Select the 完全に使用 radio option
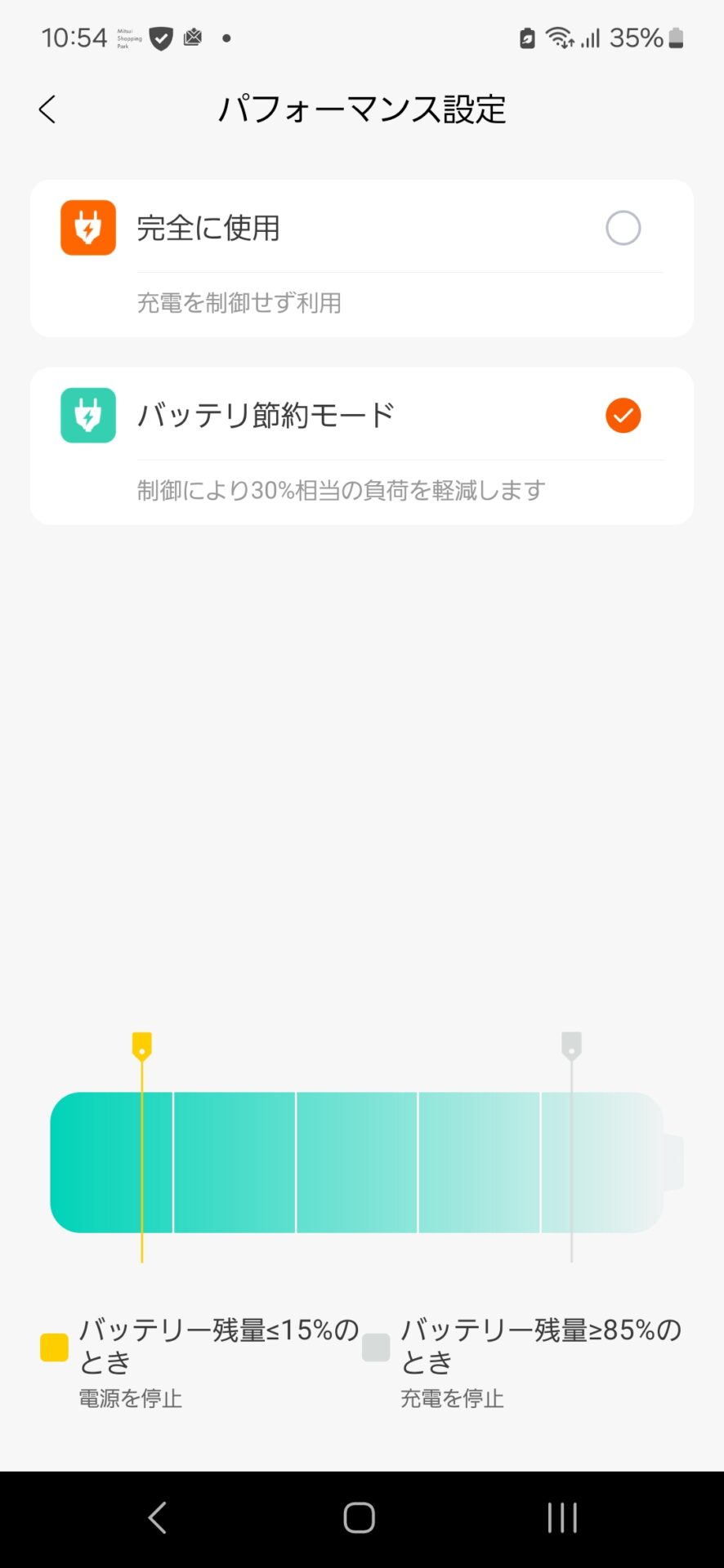This screenshot has width=724, height=1568. 623,228
